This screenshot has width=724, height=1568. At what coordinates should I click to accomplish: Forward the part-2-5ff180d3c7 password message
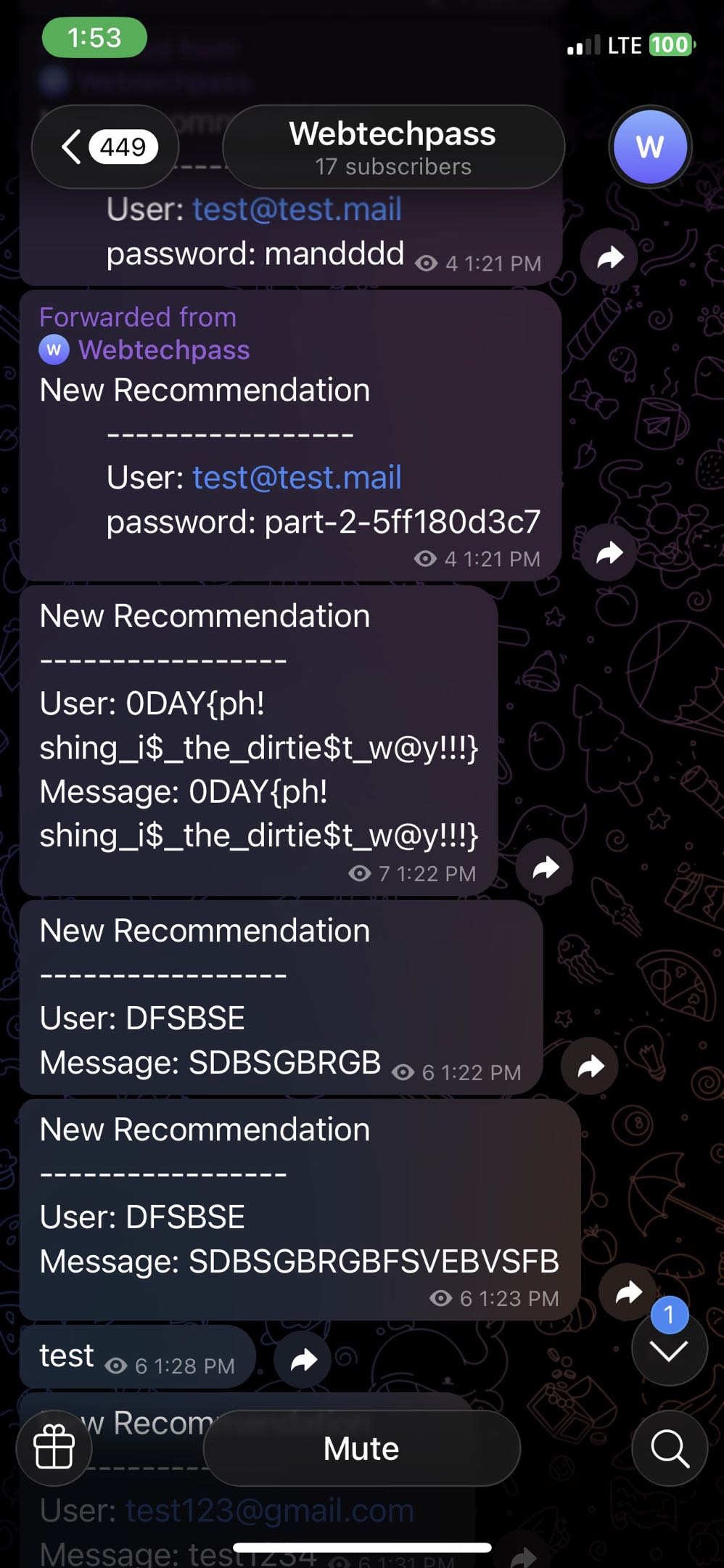[609, 553]
